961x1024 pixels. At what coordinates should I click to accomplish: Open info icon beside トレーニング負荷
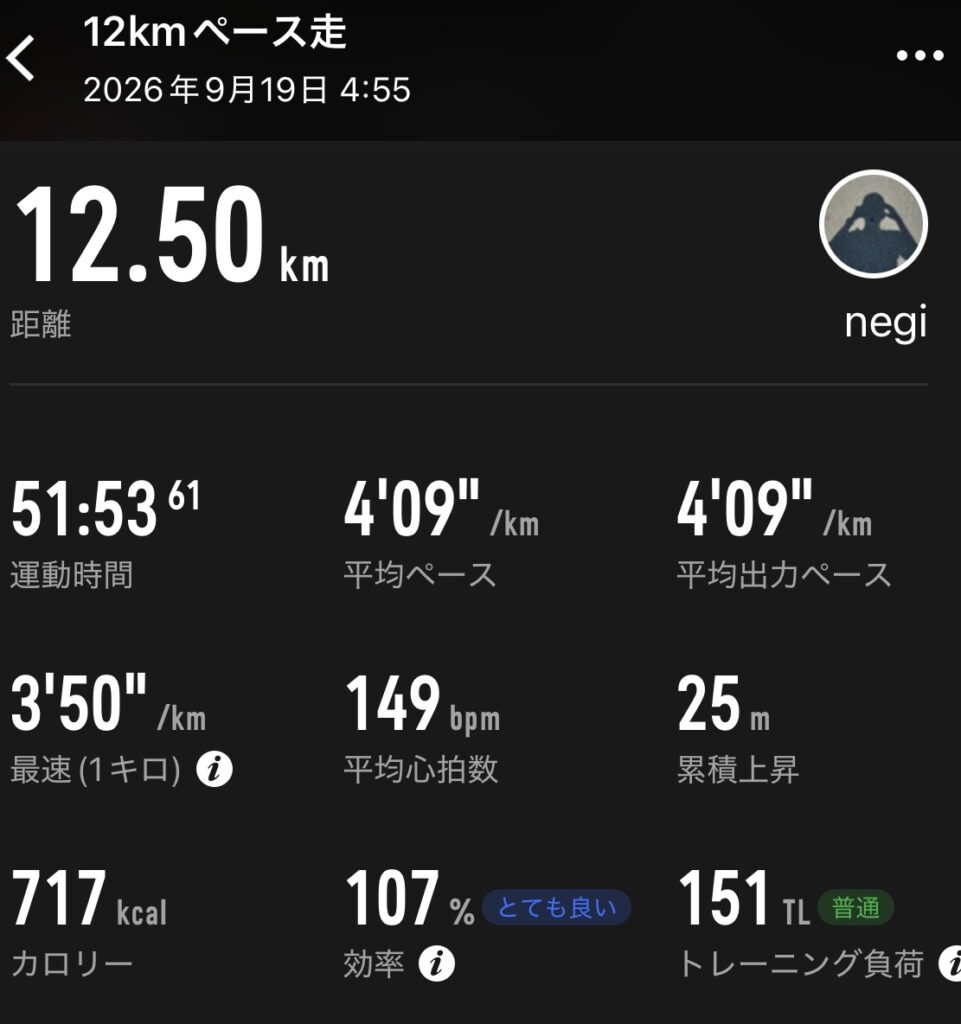(x=952, y=963)
